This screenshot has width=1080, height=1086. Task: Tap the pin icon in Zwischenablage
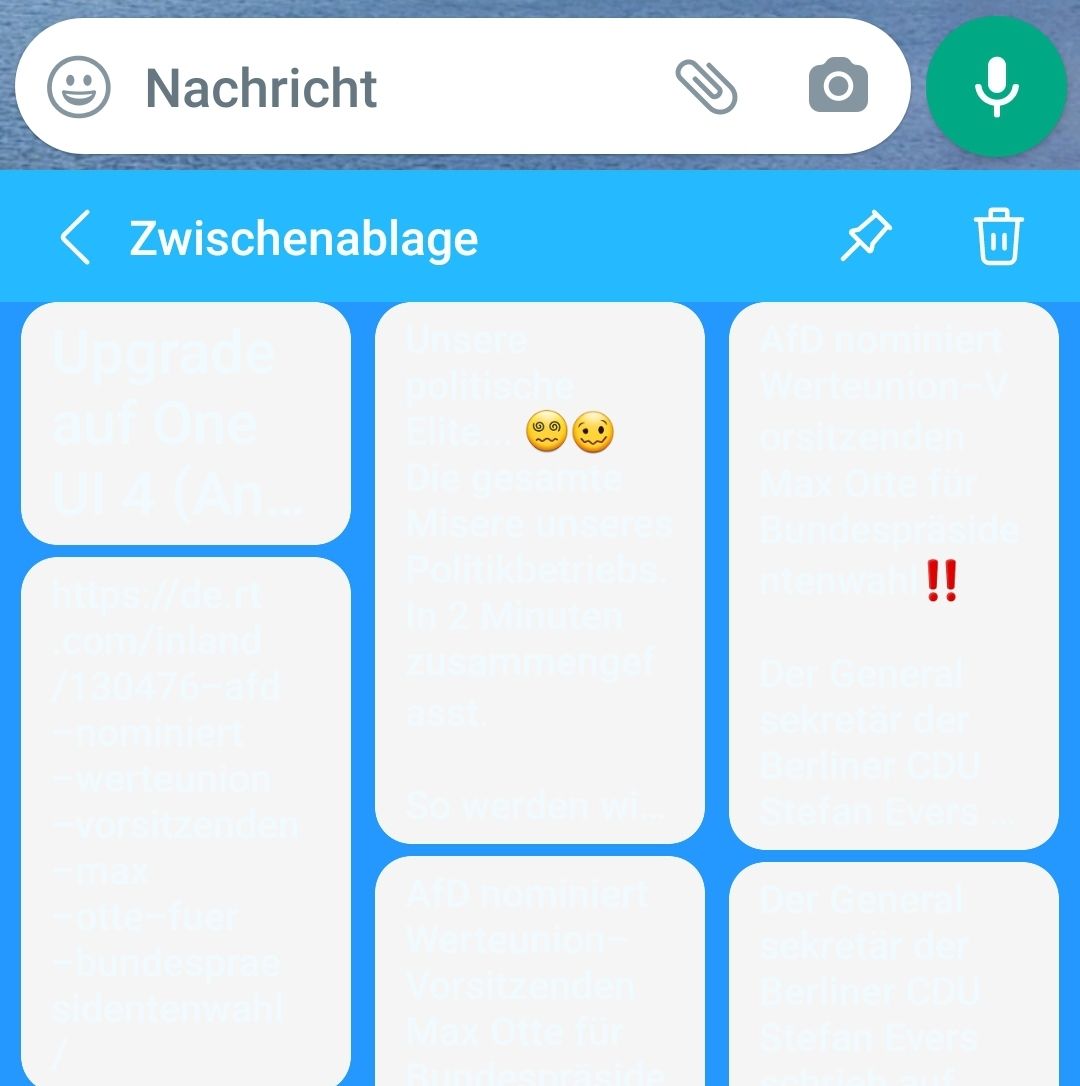click(x=865, y=238)
